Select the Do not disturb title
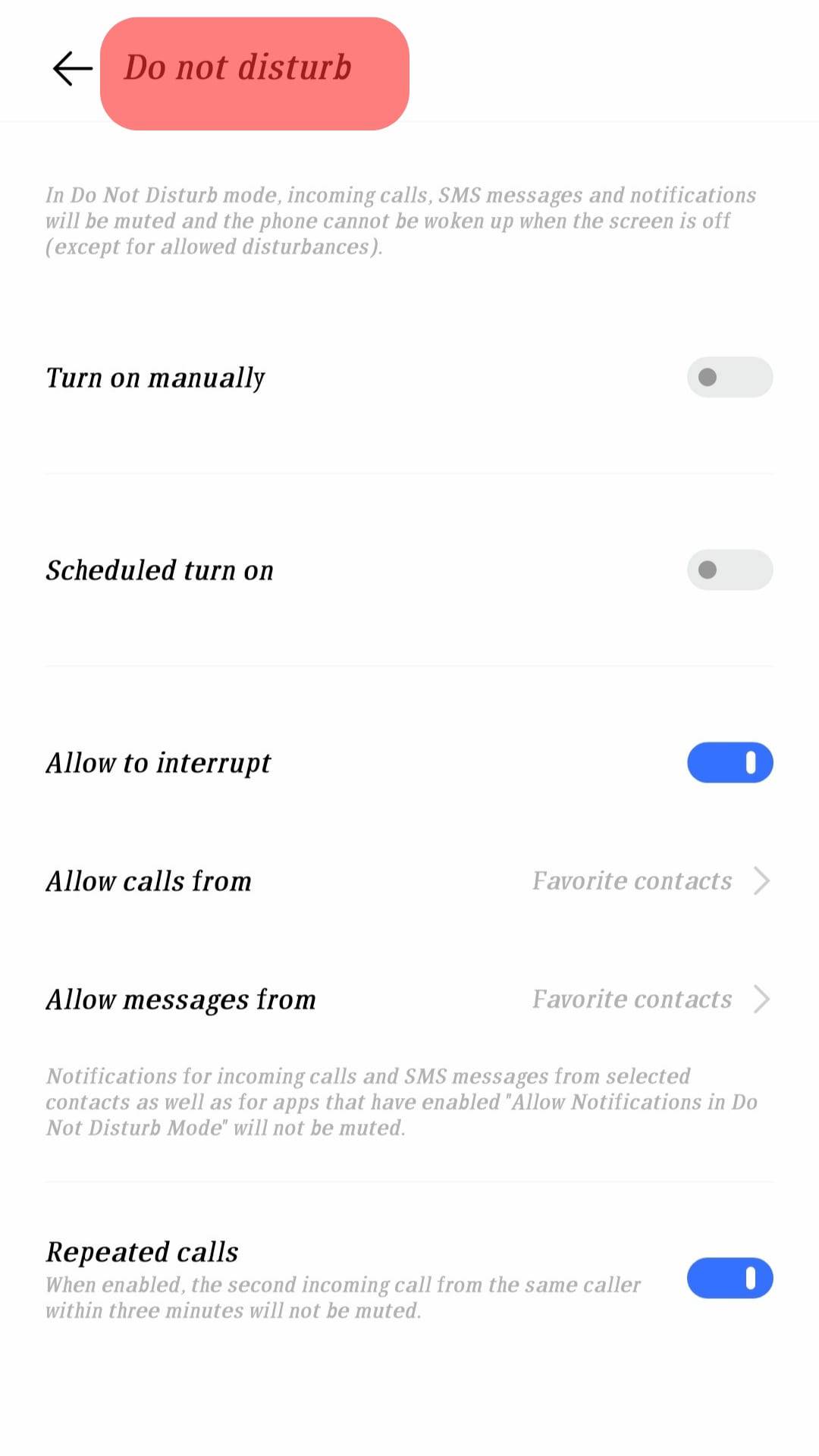This screenshot has width=819, height=1456. pos(237,67)
